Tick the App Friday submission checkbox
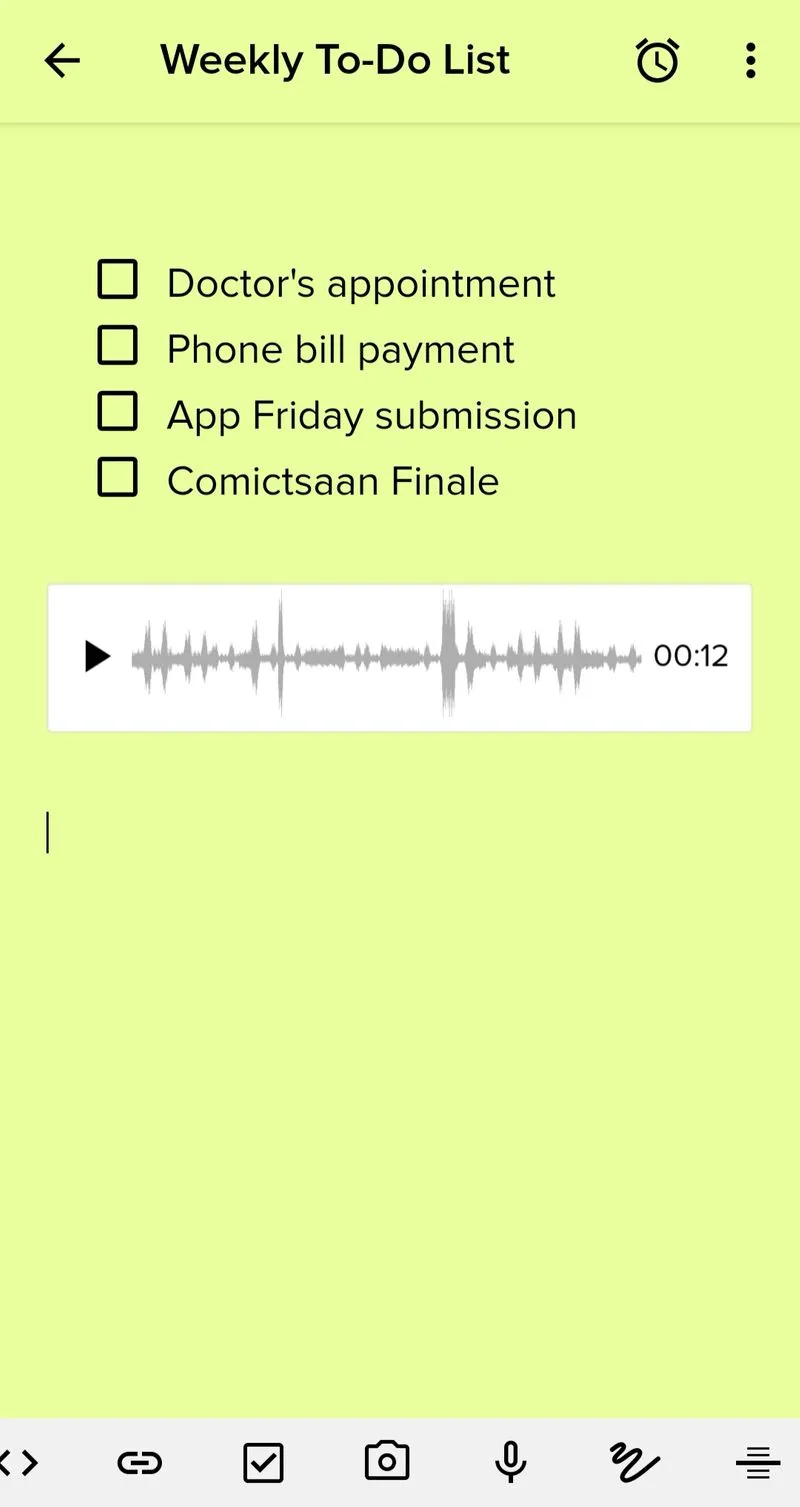Image resolution: width=800 pixels, height=1507 pixels. coord(117,412)
